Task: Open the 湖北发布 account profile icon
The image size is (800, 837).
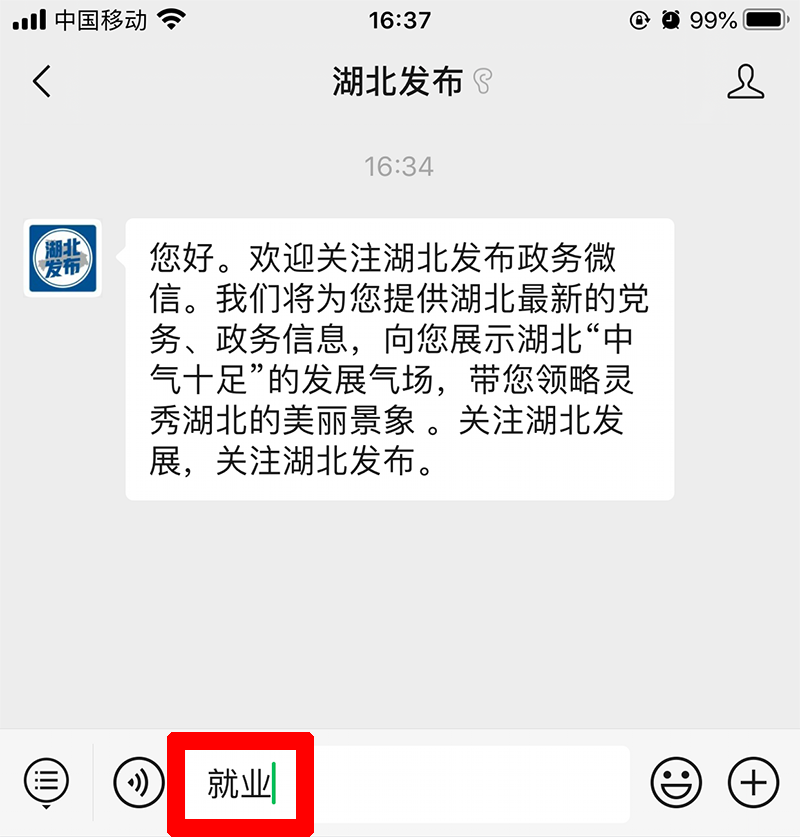Action: tap(745, 82)
